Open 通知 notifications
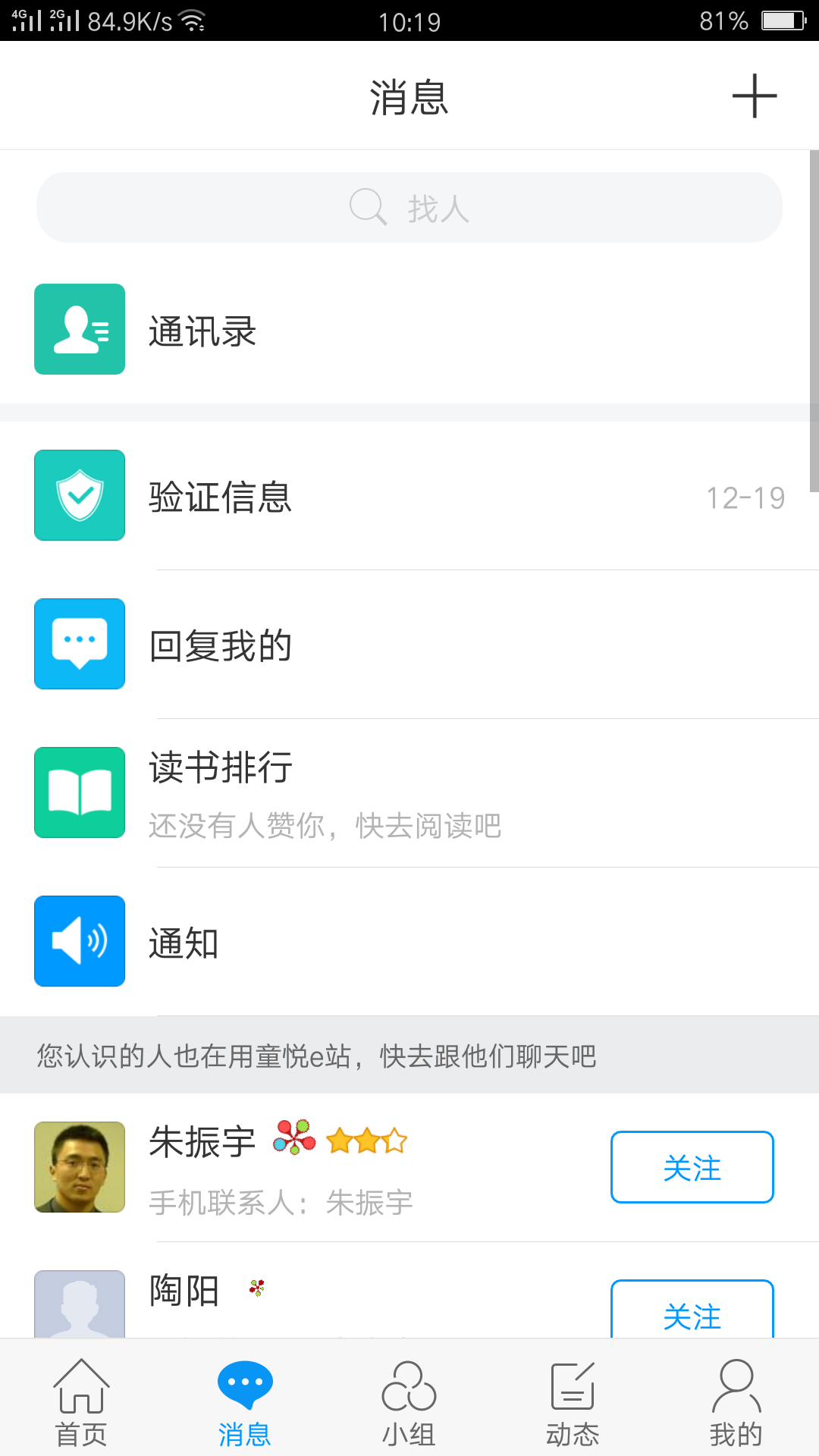The width and height of the screenshot is (819, 1456). click(x=409, y=942)
